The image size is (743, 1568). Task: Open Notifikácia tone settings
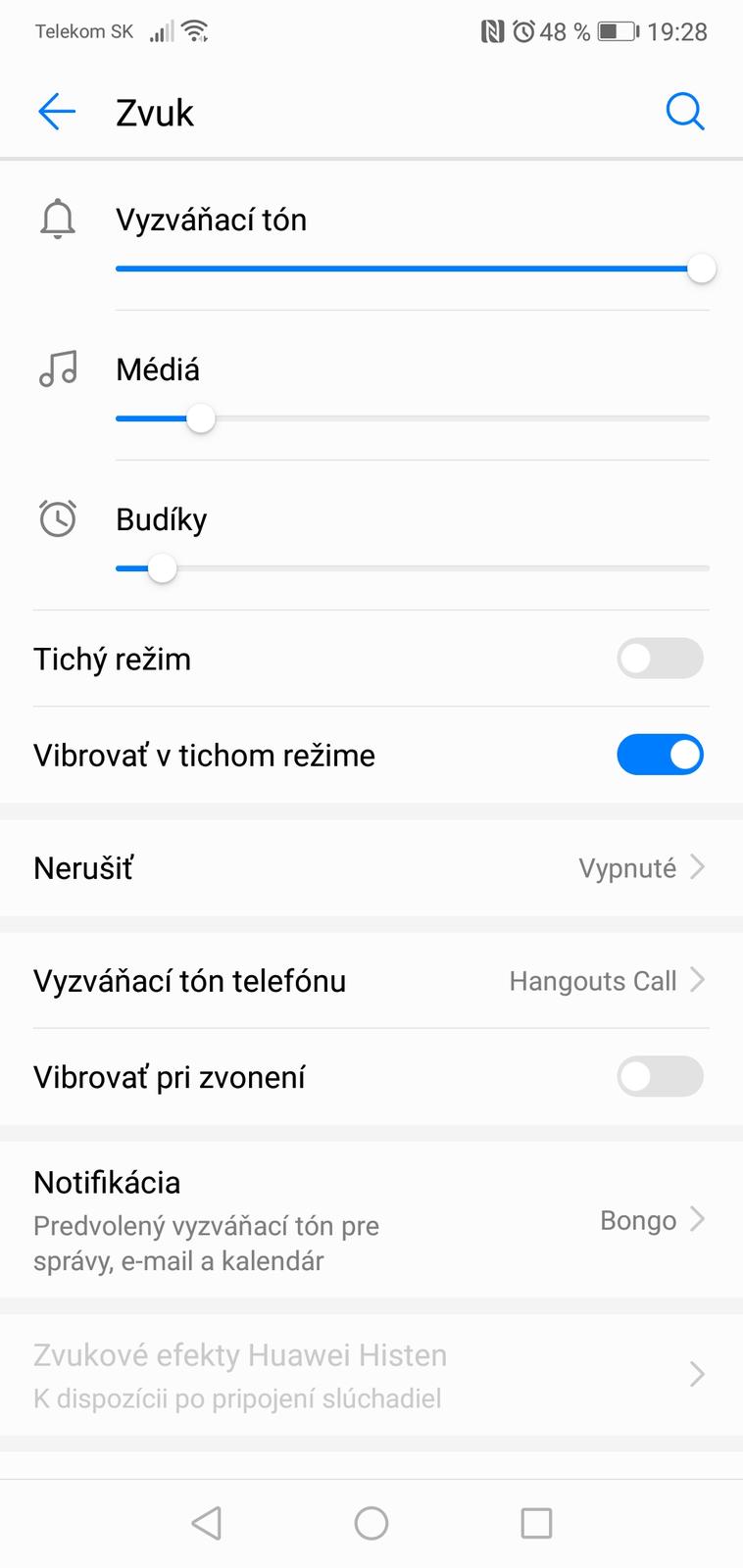click(x=371, y=1220)
